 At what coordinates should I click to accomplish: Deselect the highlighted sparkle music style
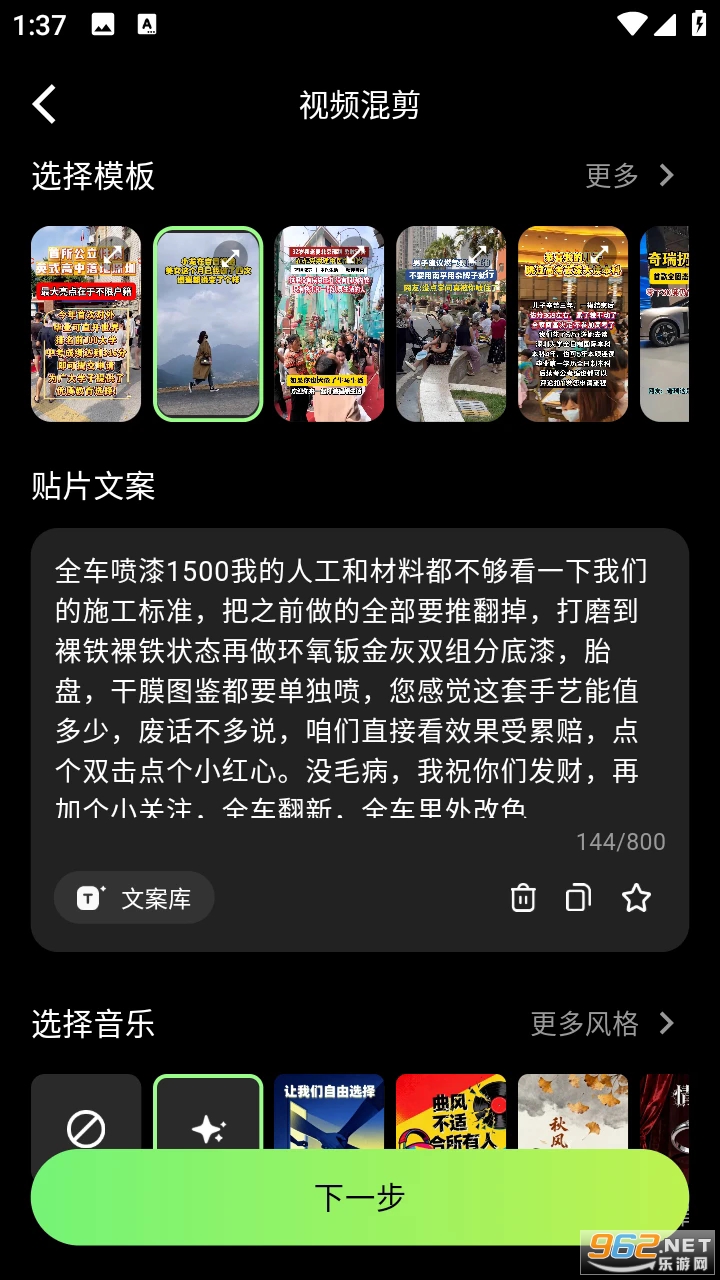[x=207, y=1123]
